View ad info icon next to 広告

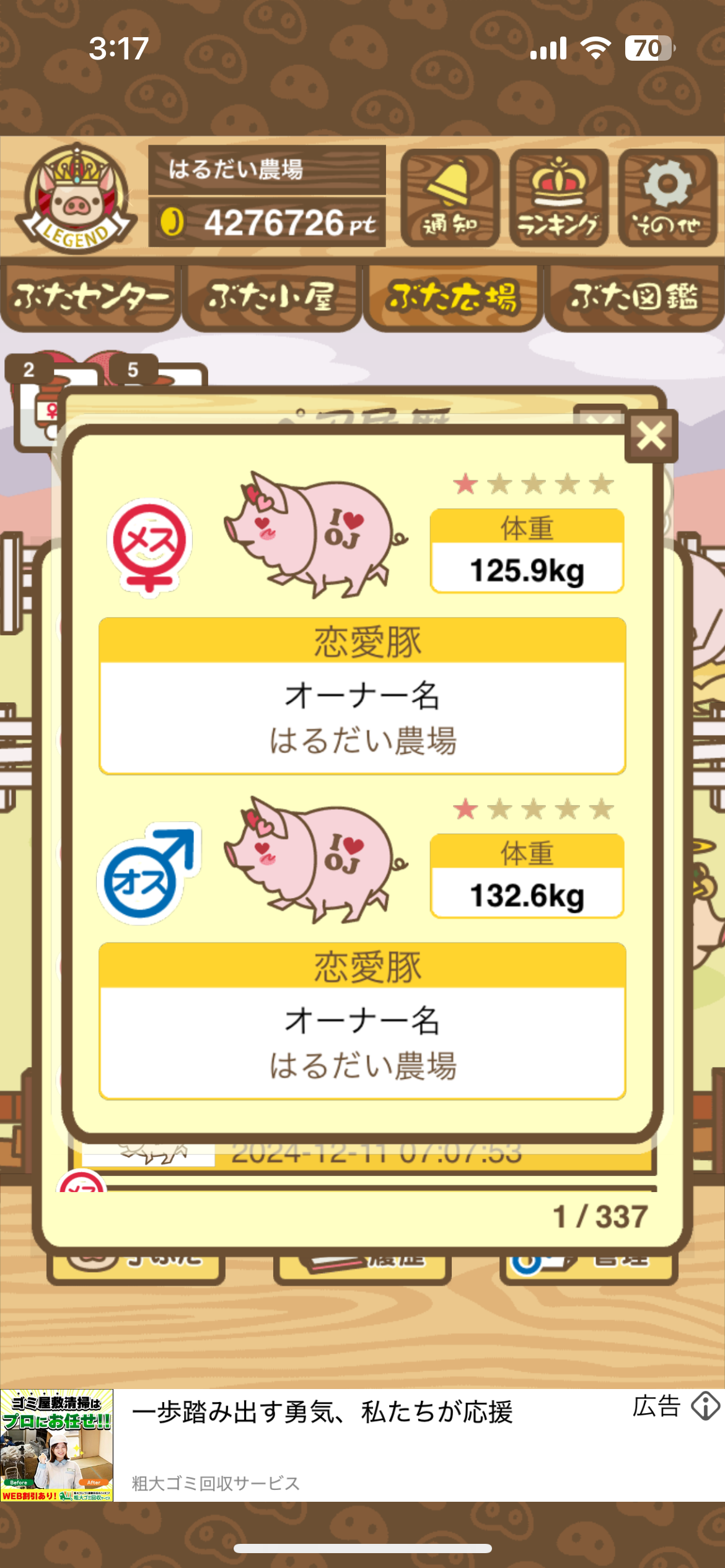pos(705,1406)
